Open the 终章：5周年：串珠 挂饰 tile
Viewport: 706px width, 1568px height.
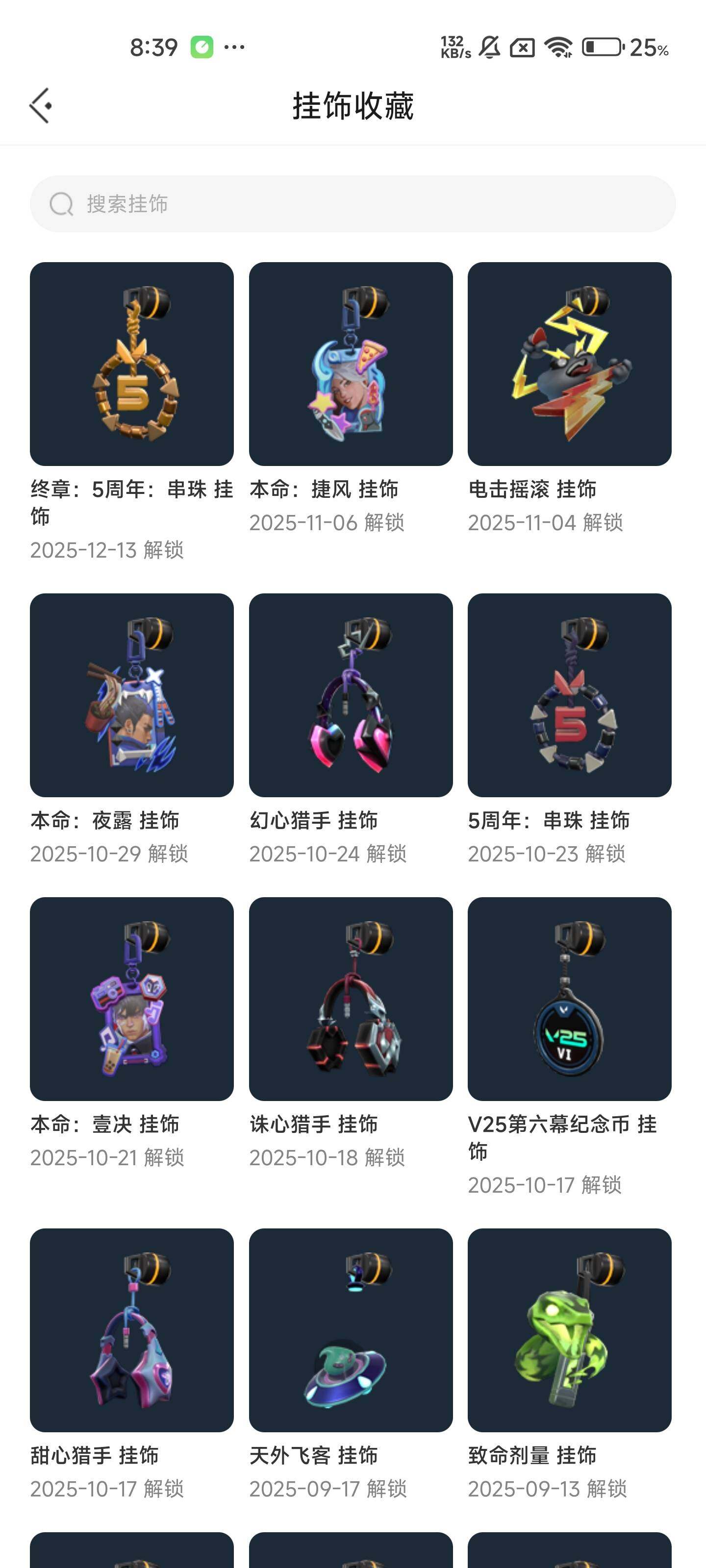(x=131, y=364)
